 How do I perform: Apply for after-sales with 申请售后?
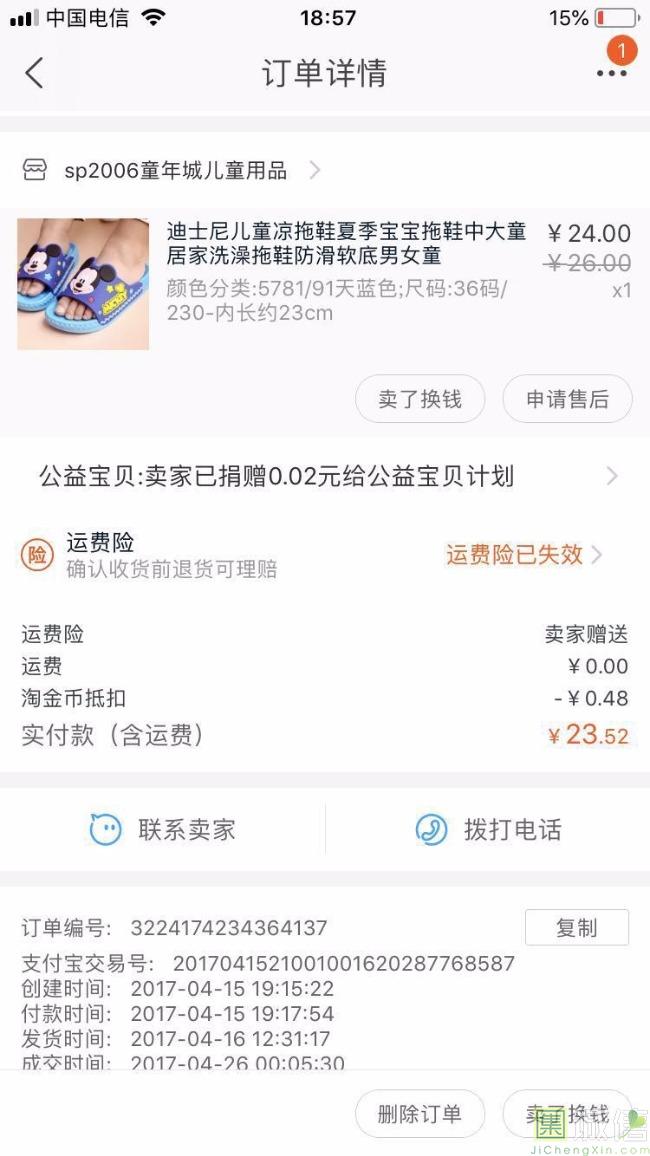coord(567,400)
